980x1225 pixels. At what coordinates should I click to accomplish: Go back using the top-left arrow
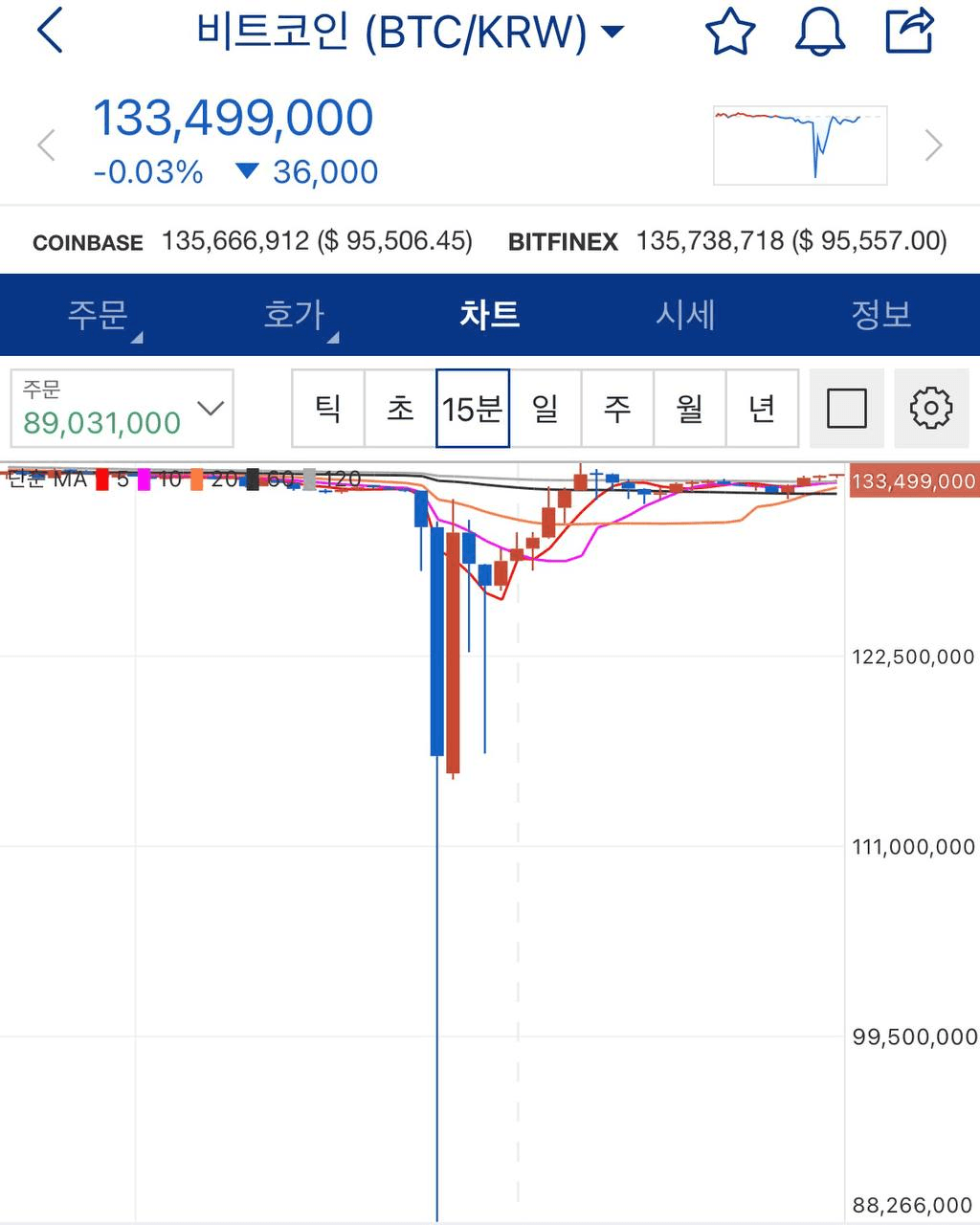50,31
